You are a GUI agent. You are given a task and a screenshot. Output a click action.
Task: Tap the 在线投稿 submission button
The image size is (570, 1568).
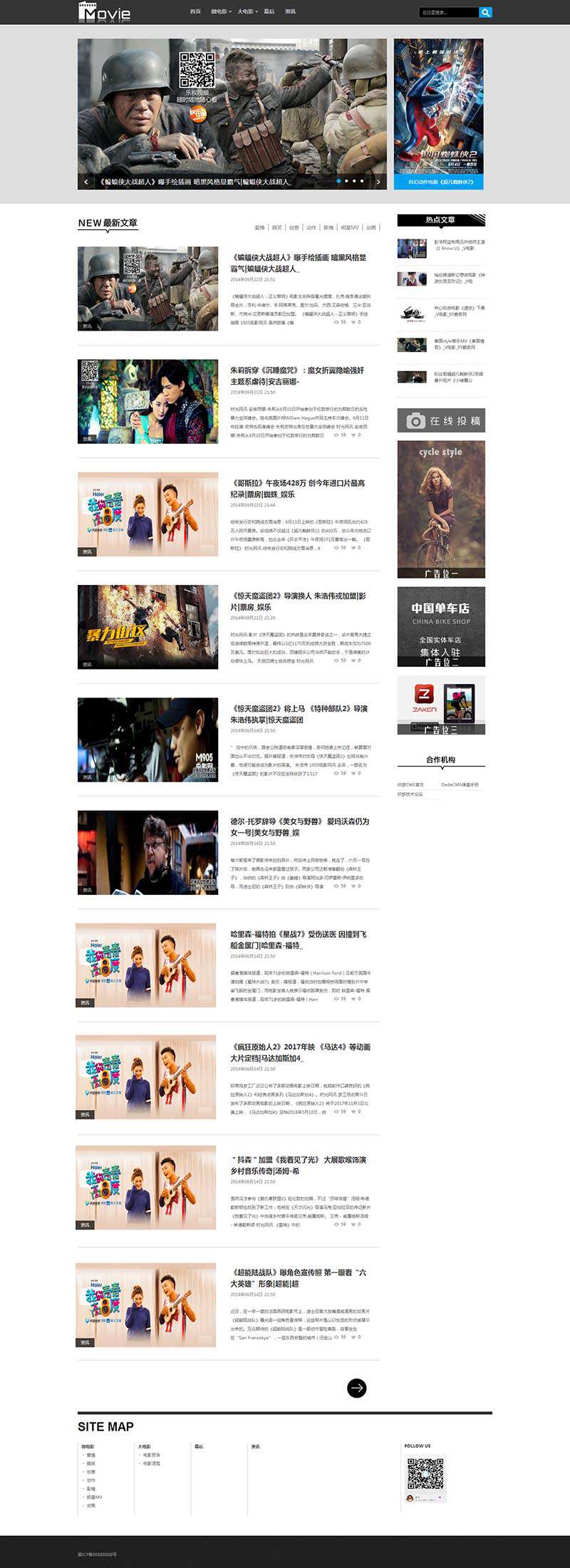coord(441,421)
